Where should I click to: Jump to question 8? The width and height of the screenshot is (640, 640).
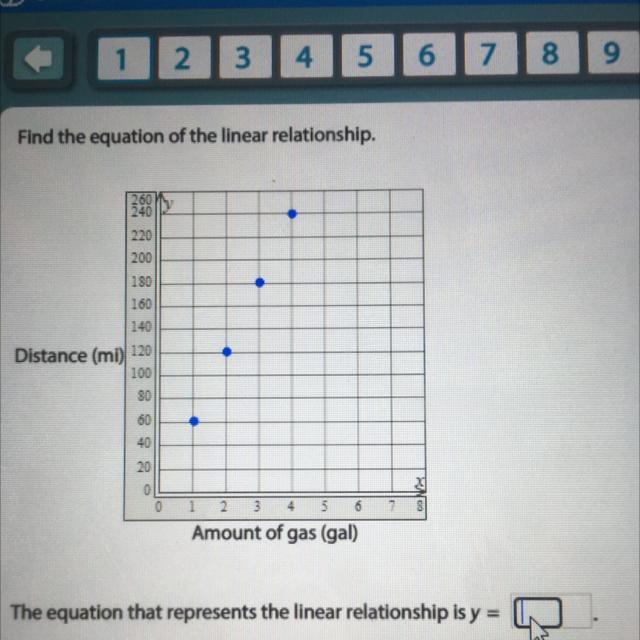pos(552,53)
